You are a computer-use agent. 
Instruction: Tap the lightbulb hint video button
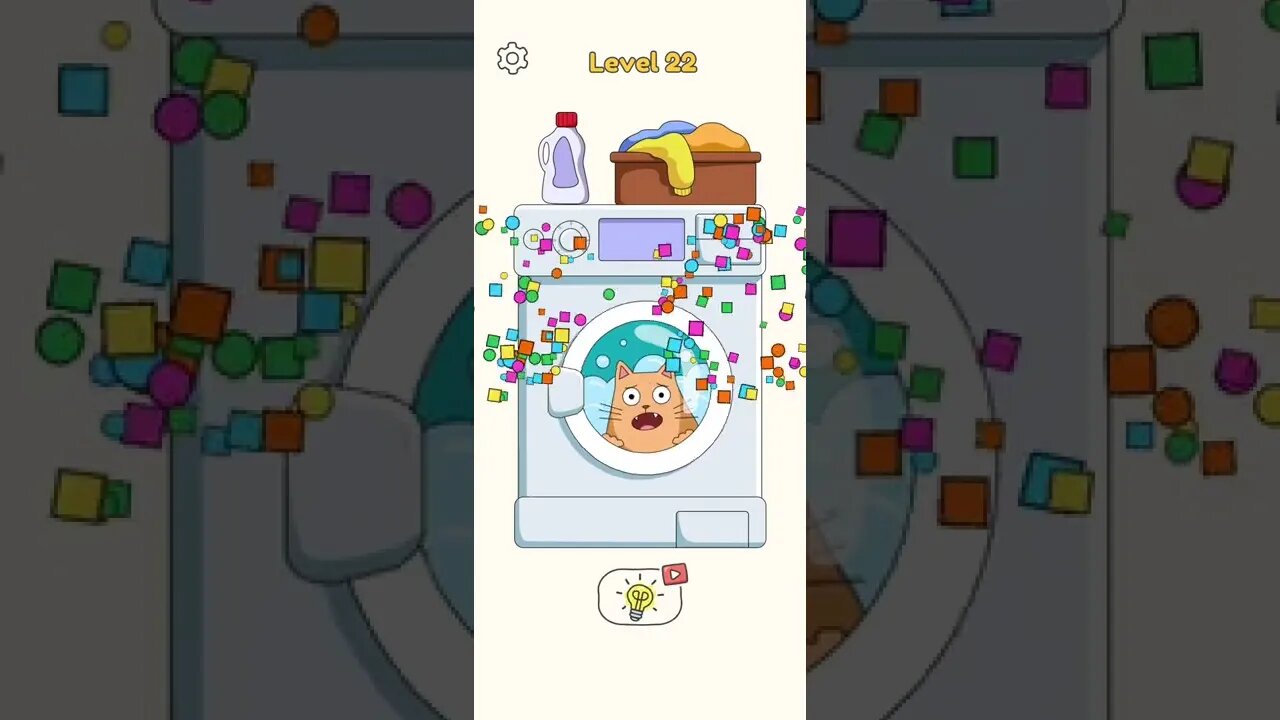[x=640, y=597]
